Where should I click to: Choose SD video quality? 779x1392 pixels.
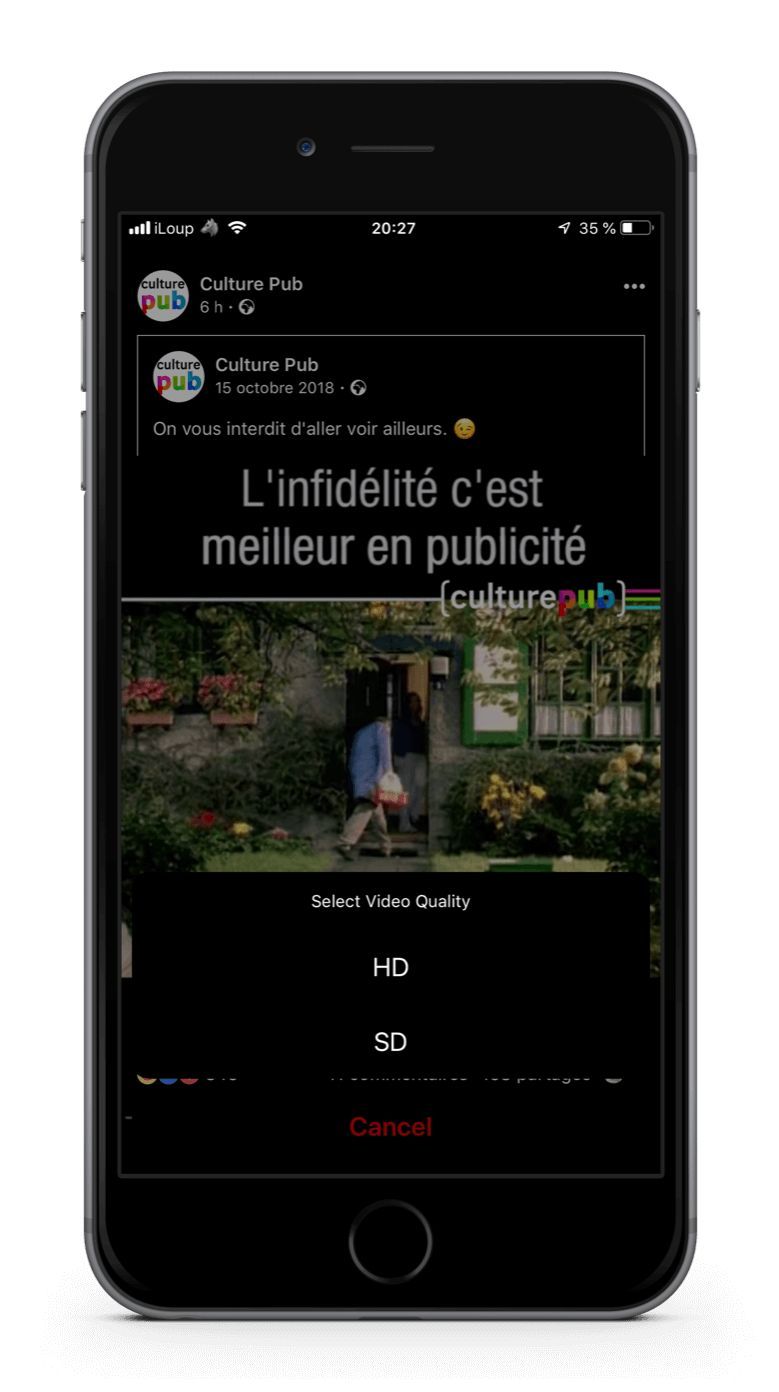390,1042
